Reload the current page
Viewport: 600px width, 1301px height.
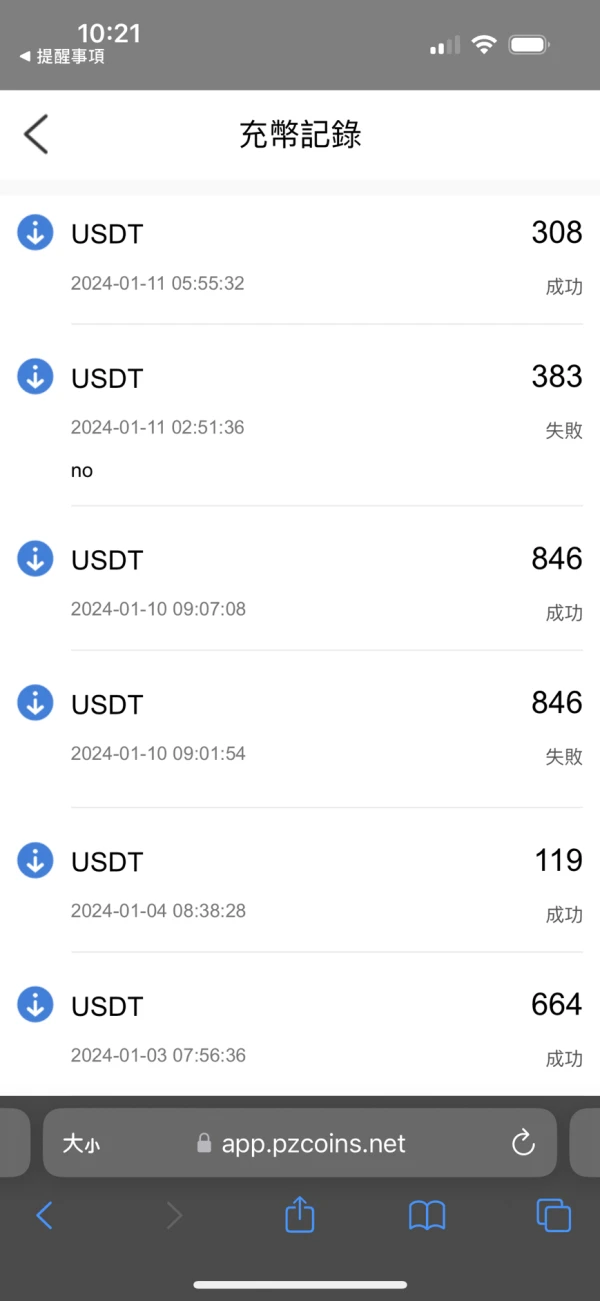(x=523, y=1143)
